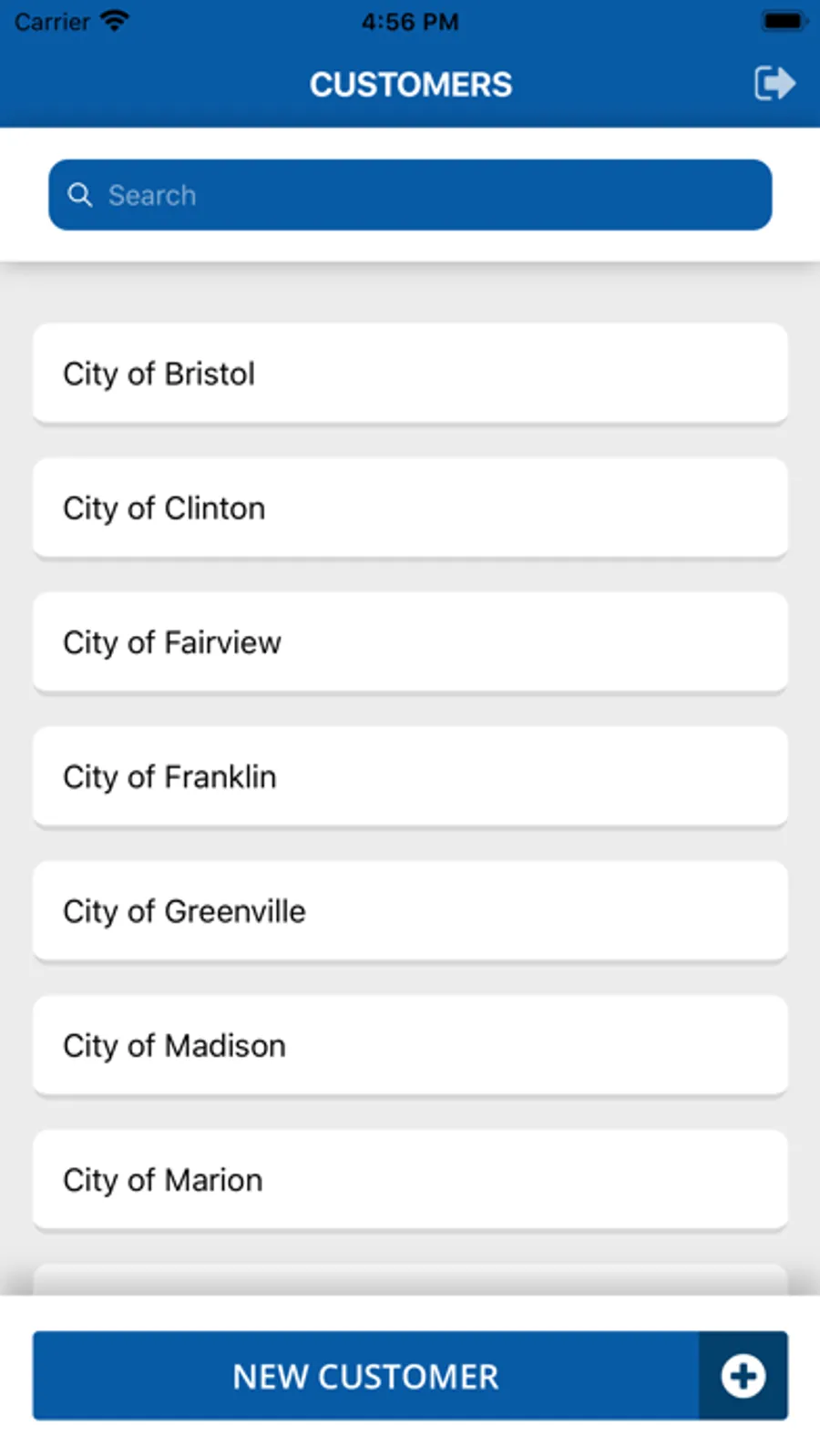Tap the logout icon in the header
820x1456 pixels.
point(774,84)
